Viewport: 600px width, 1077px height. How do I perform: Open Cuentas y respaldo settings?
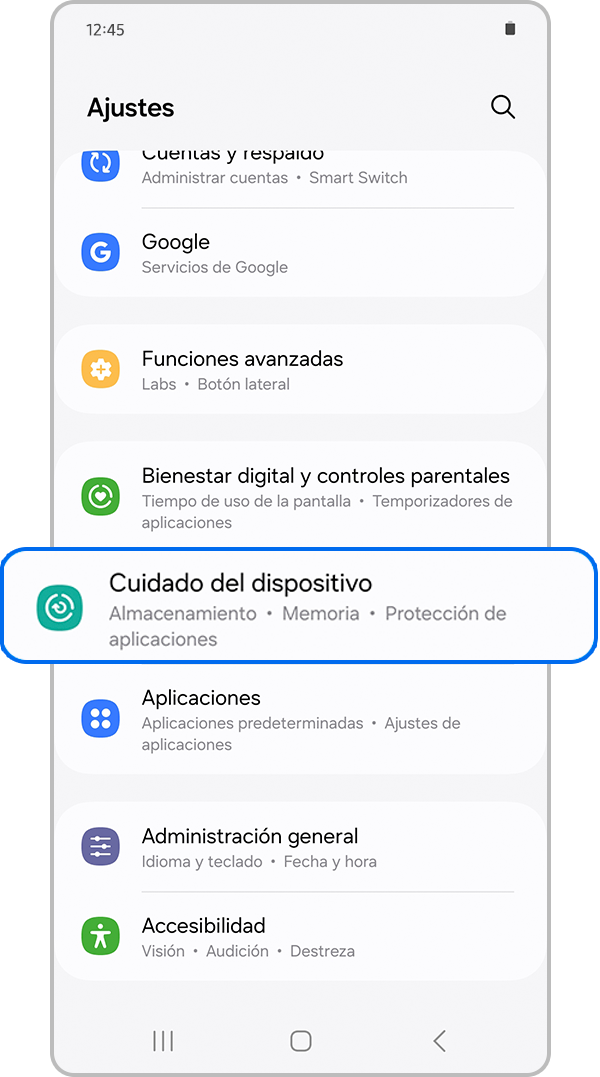click(274, 170)
